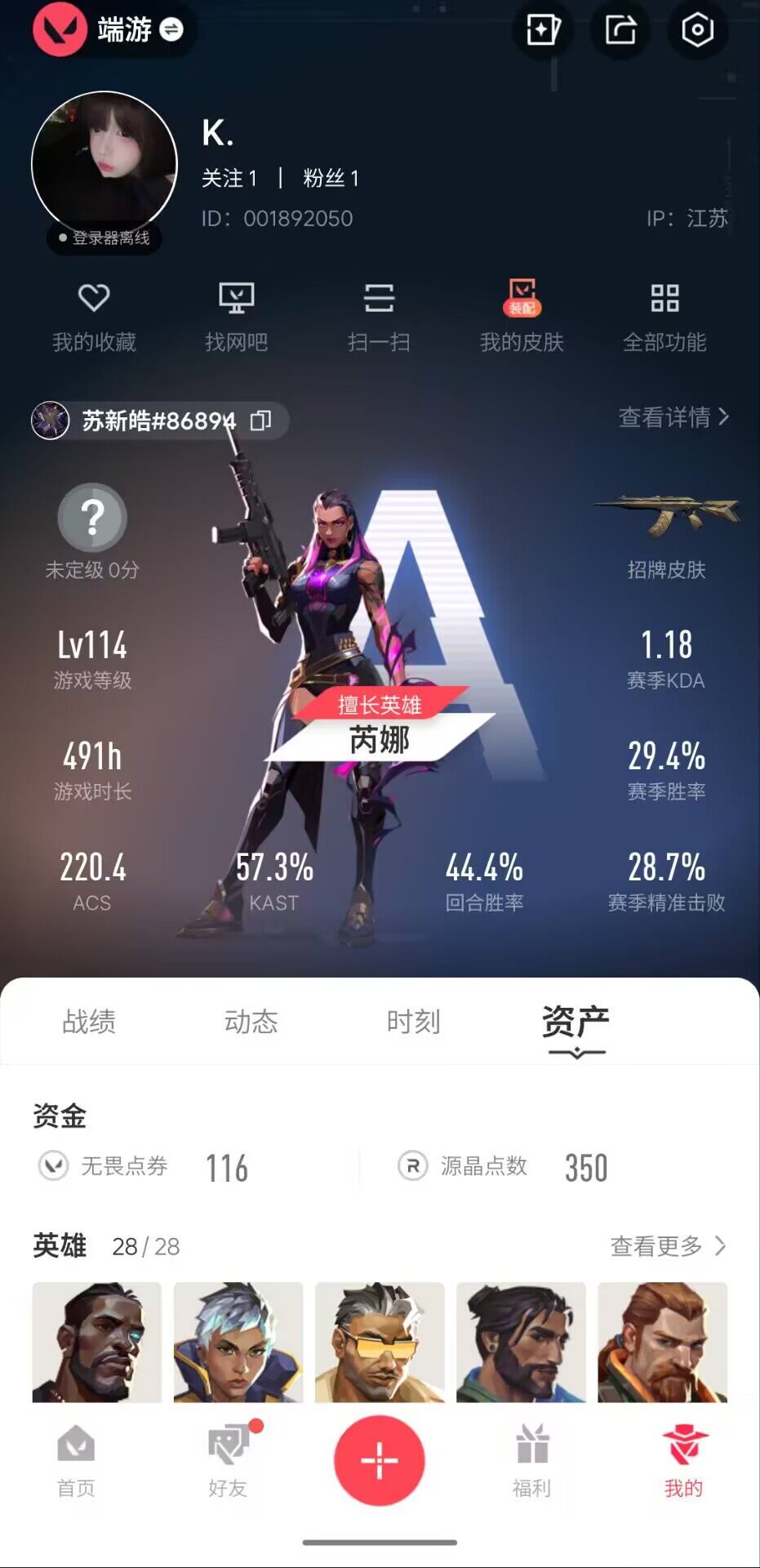Viewport: 760px width, 1568px height.
Task: Tap 查看更多 to see all heroes
Action: point(668,1246)
